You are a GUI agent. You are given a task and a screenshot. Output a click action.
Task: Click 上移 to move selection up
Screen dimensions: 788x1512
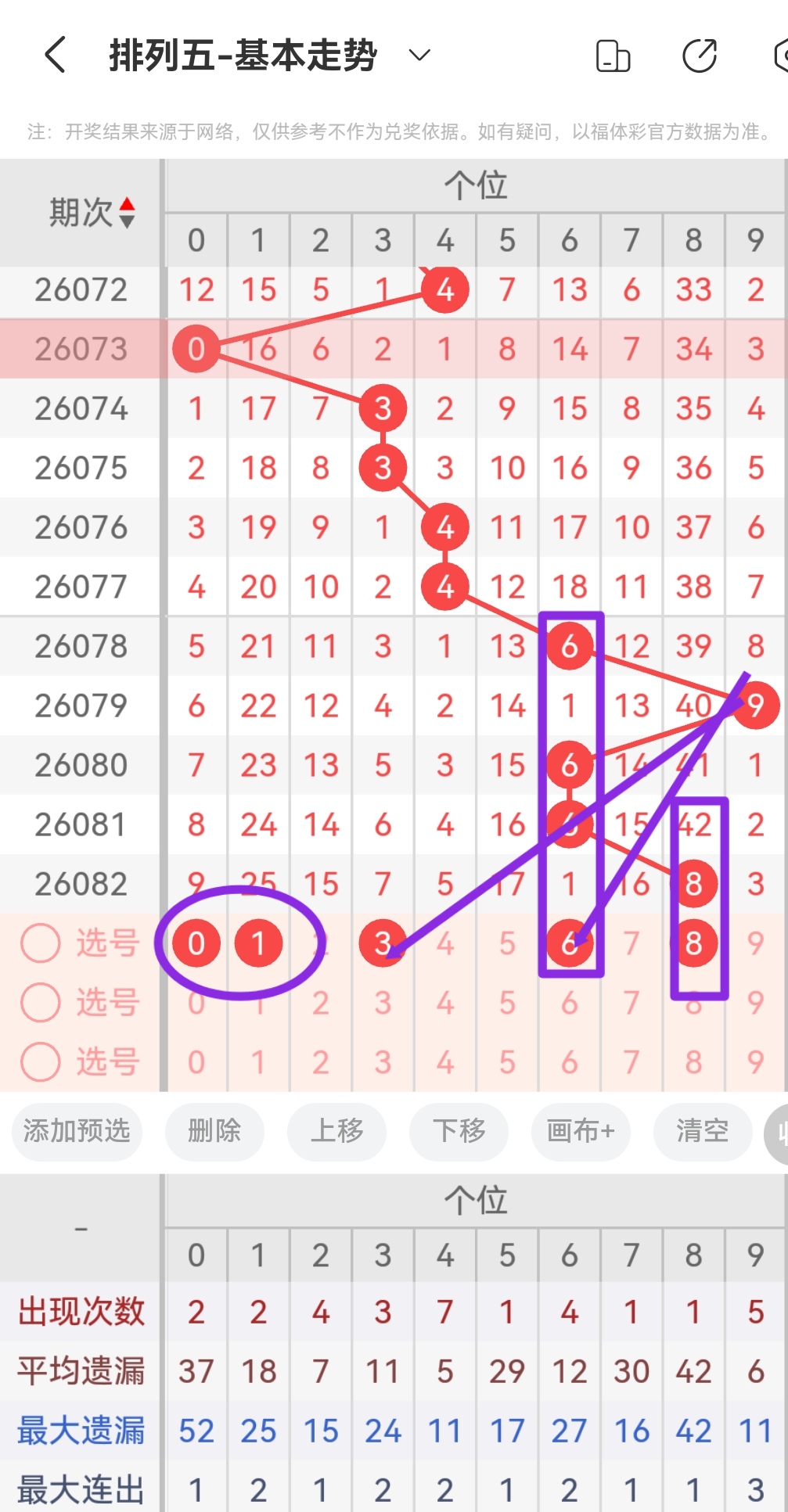pyautogui.click(x=336, y=1132)
